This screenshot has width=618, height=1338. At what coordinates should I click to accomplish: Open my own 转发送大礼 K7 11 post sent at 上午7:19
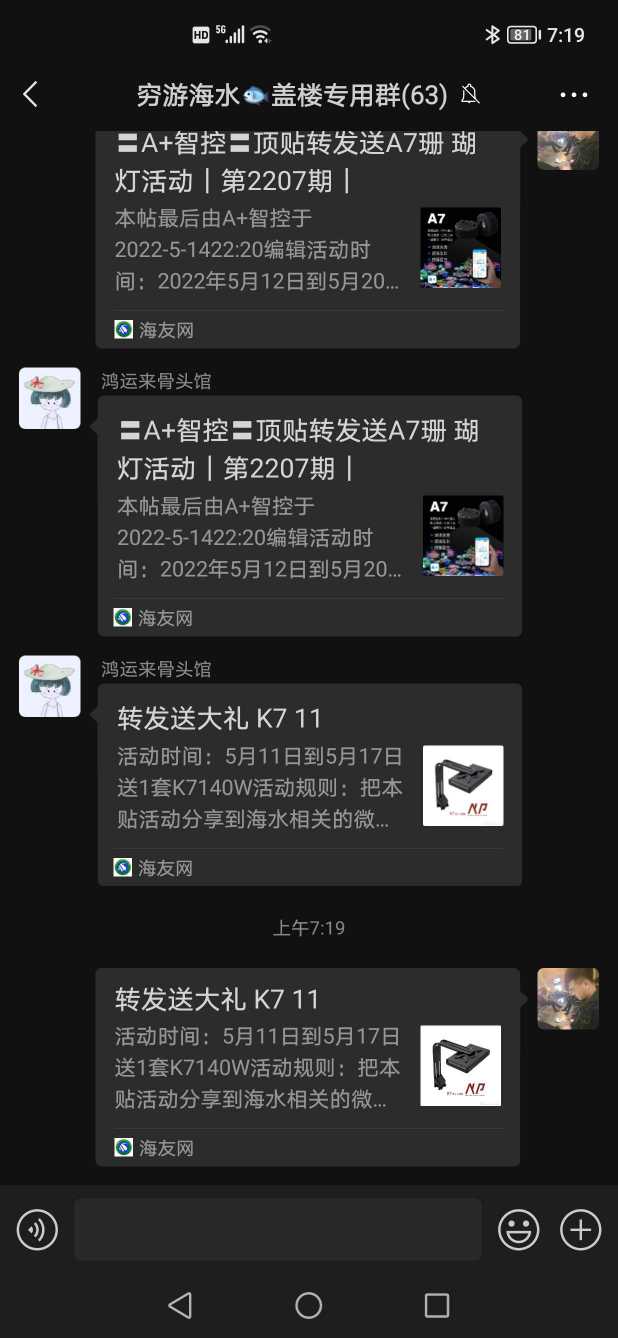coord(307,1065)
